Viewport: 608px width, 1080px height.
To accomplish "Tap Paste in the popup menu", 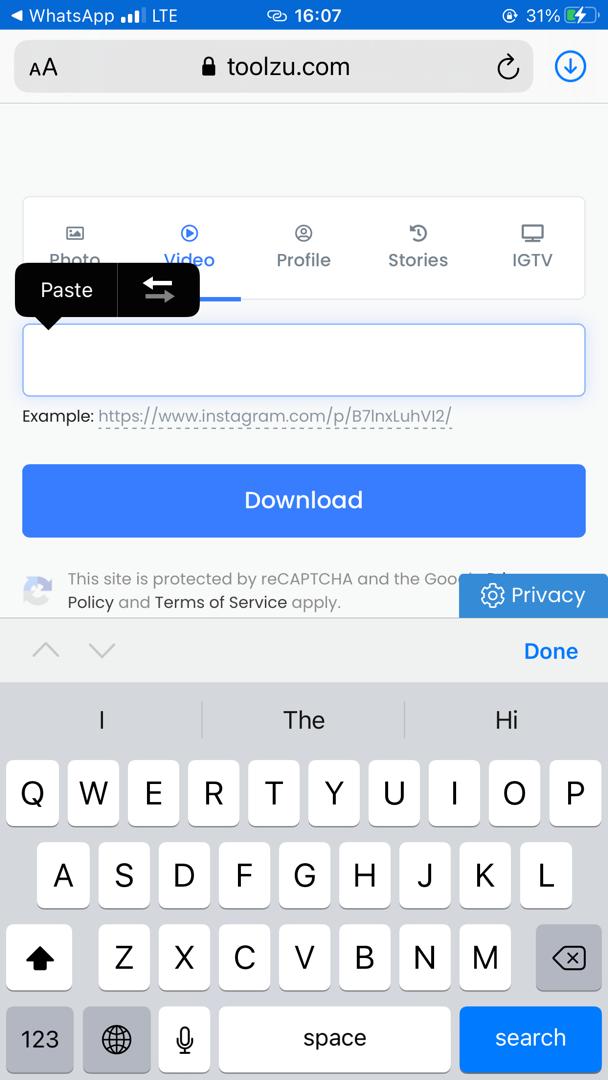I will point(66,290).
